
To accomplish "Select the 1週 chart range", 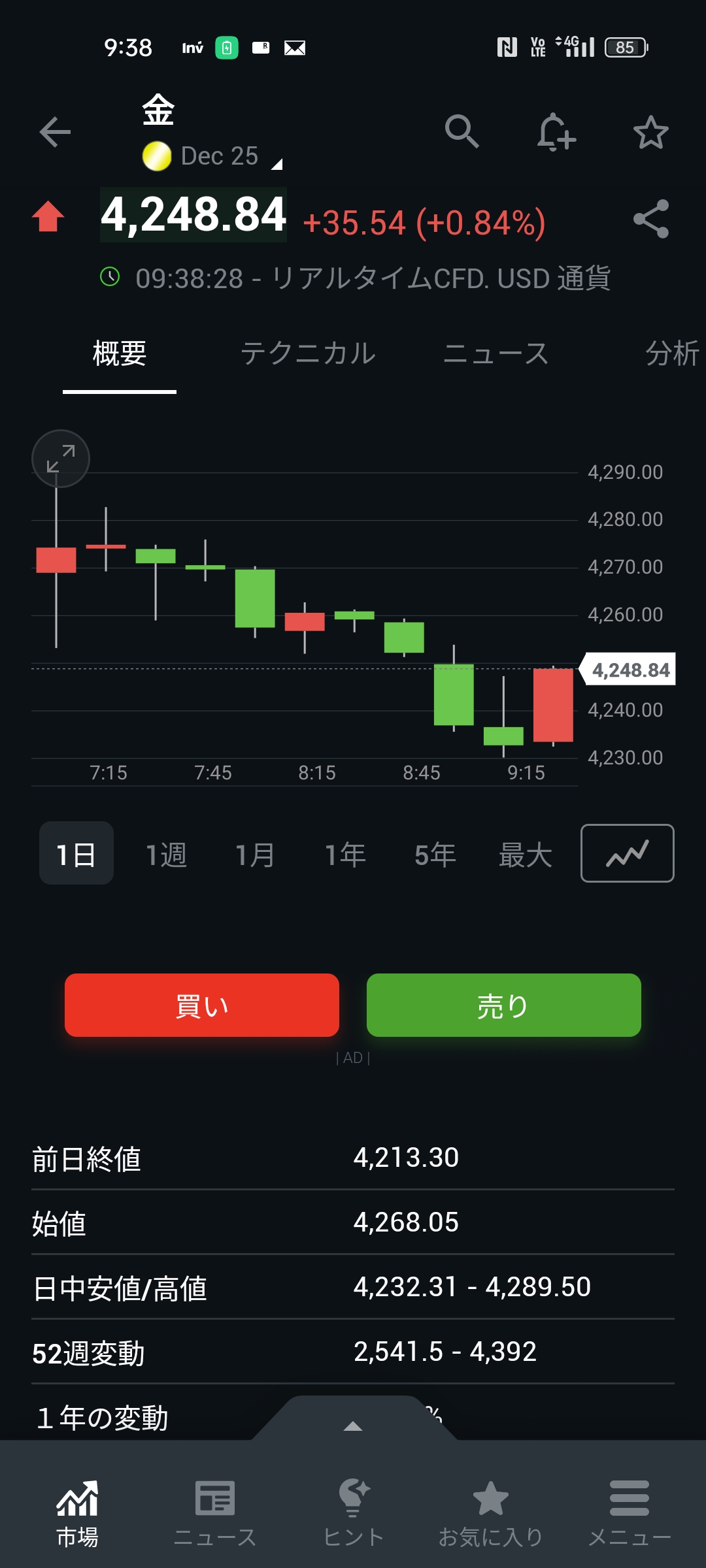I will click(166, 855).
